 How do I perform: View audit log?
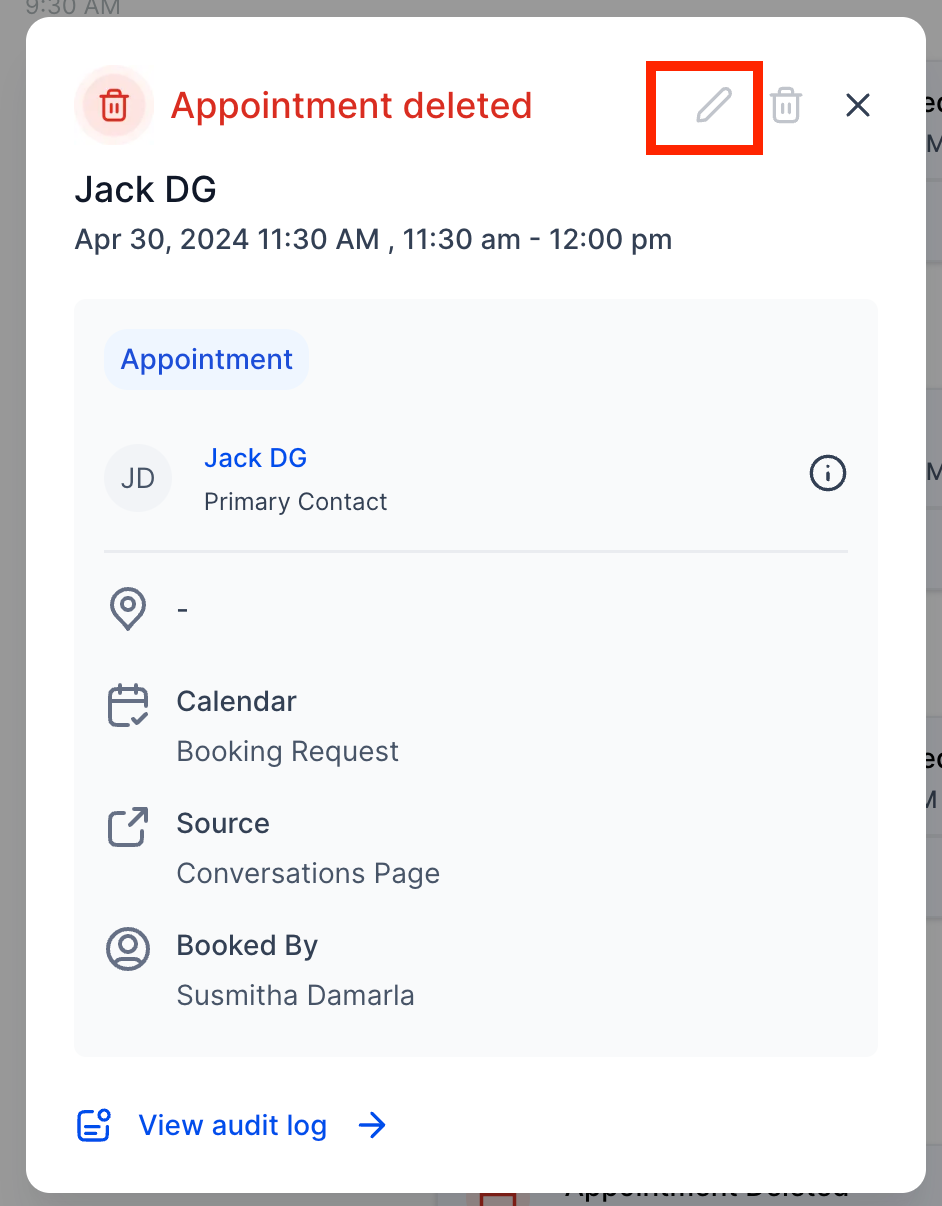(232, 1125)
